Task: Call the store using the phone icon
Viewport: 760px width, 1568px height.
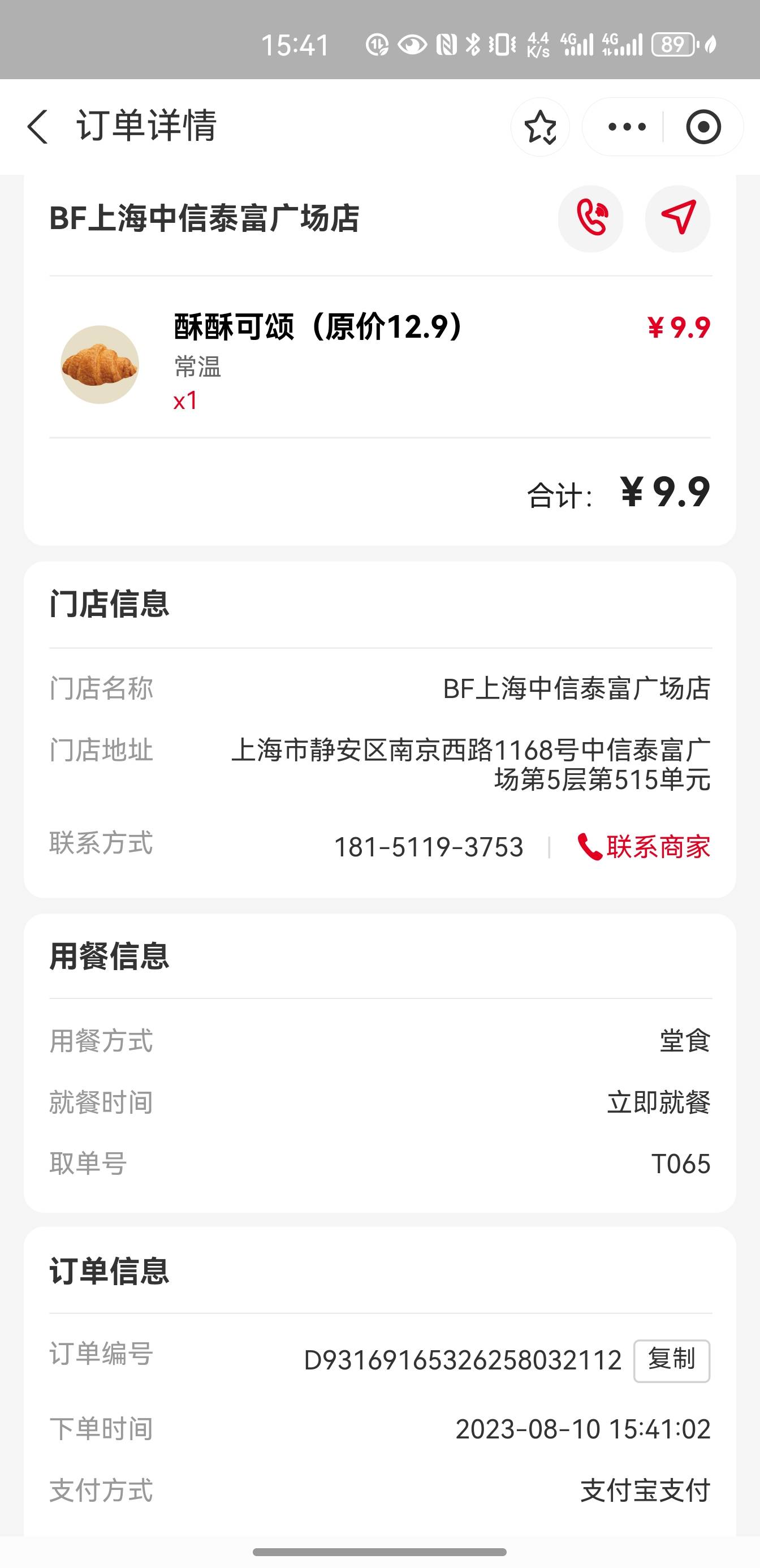Action: click(x=591, y=218)
